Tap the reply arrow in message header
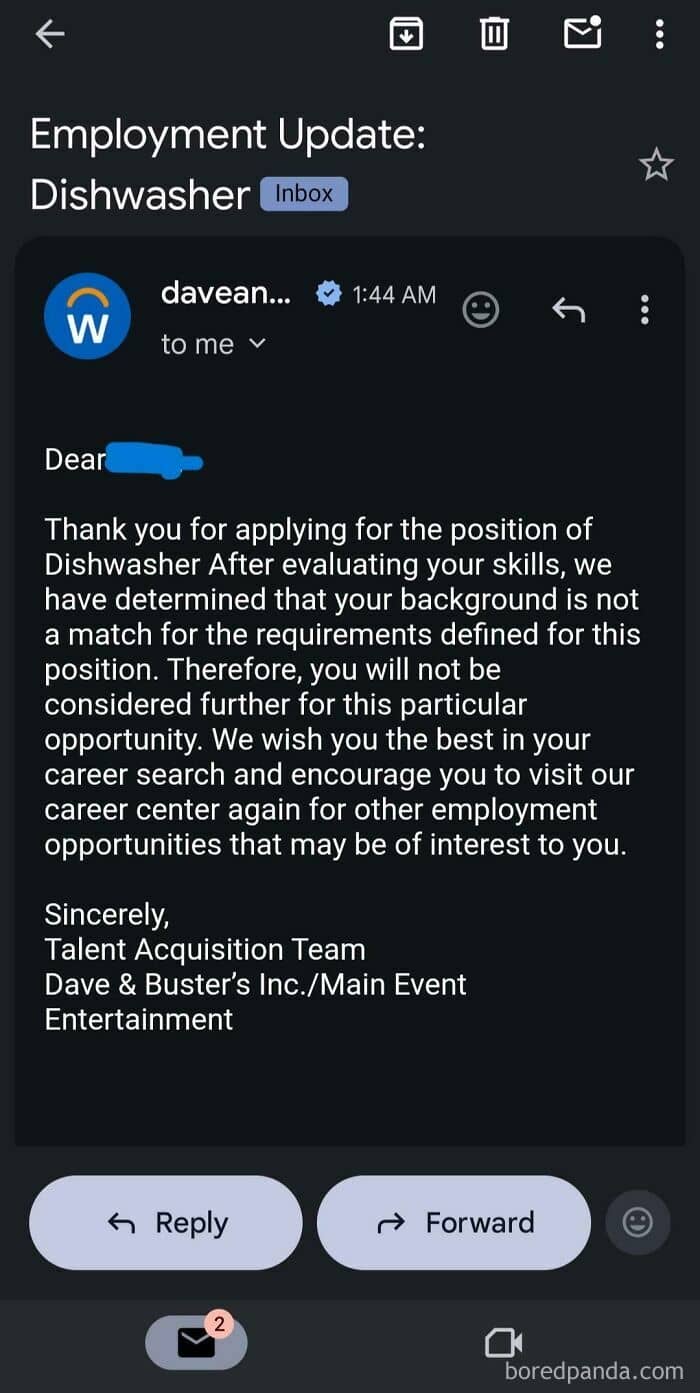Screen dimensions: 700x1393 click(568, 310)
